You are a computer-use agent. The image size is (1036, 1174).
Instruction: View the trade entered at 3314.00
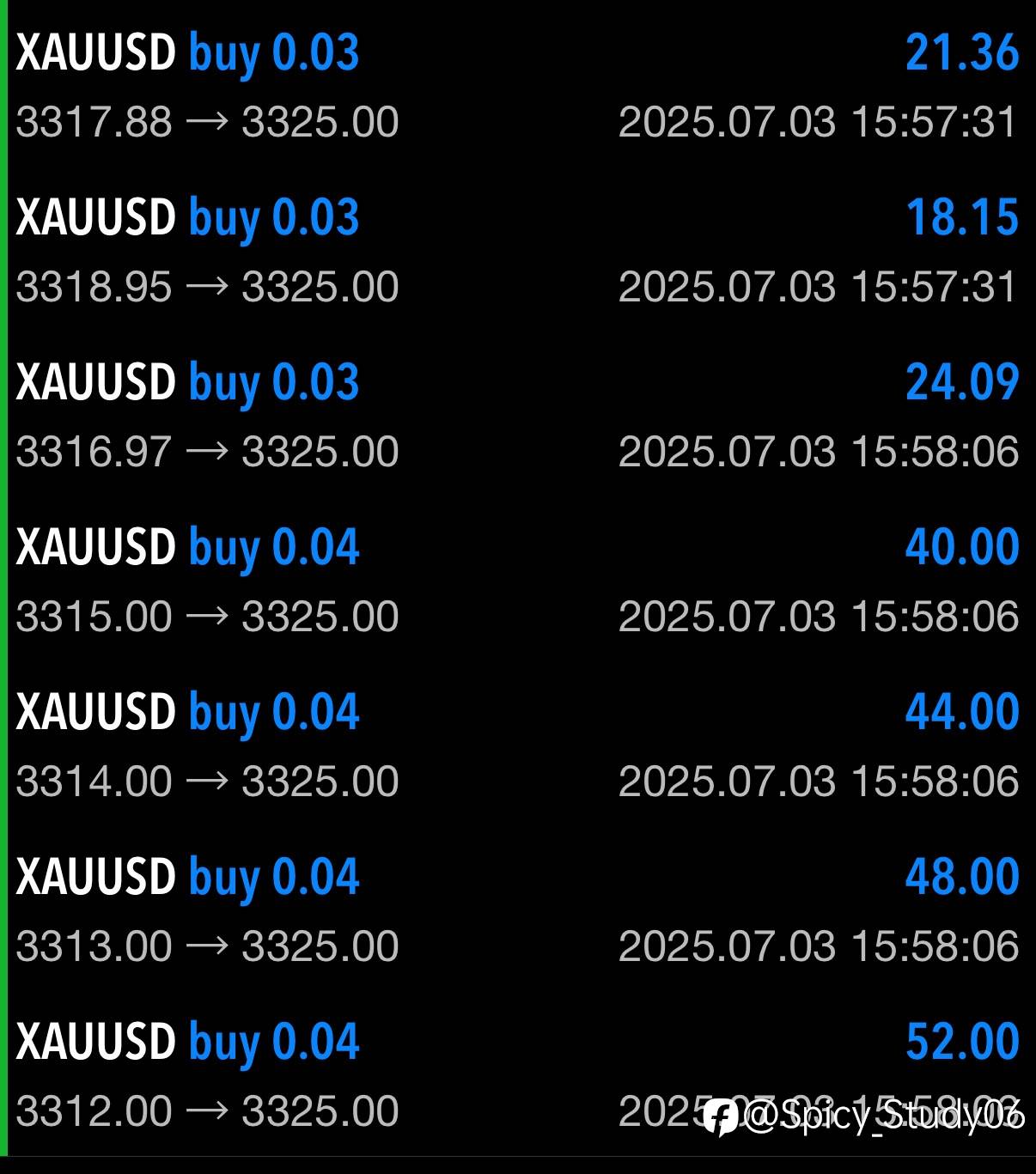[x=517, y=745]
